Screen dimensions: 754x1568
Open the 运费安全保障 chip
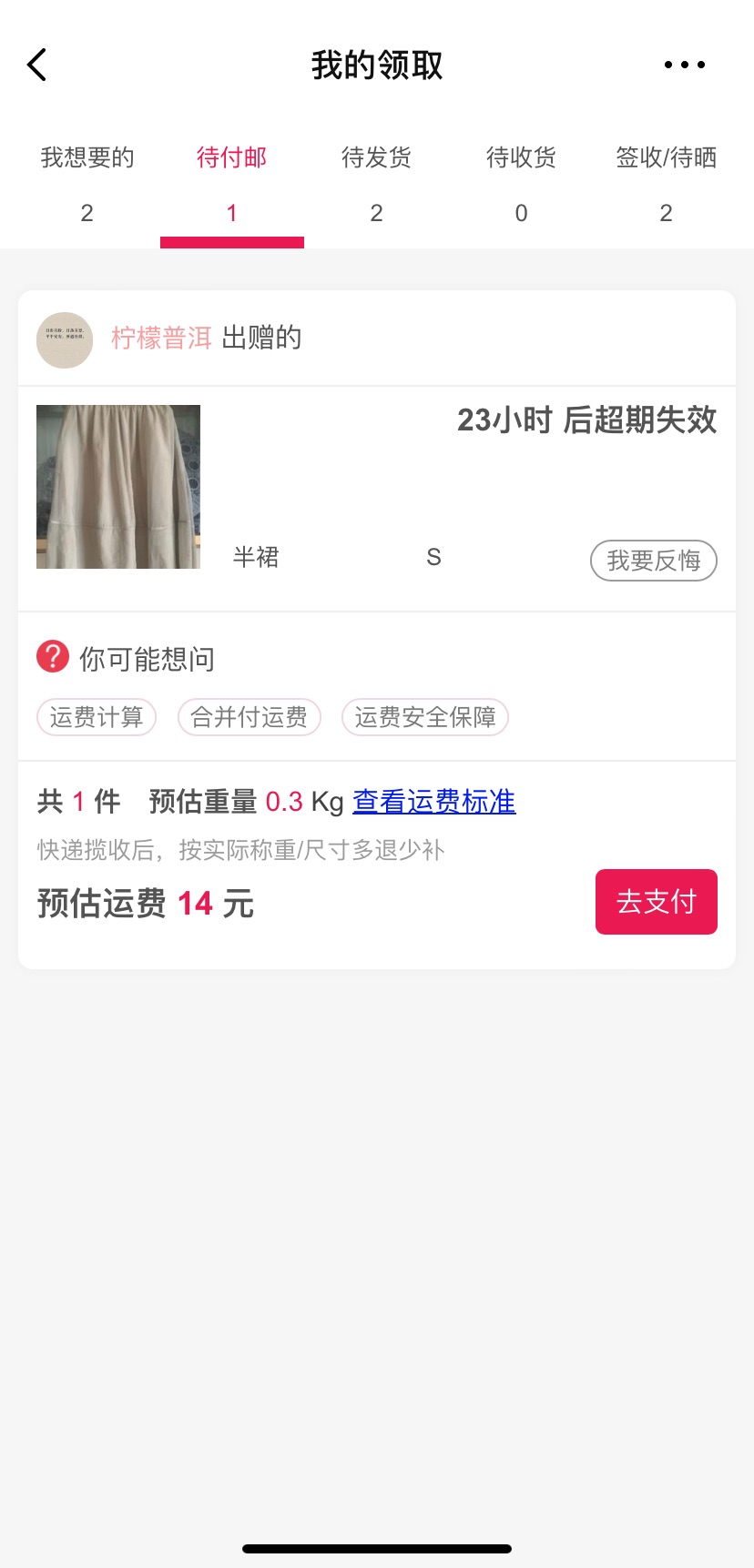(x=424, y=717)
